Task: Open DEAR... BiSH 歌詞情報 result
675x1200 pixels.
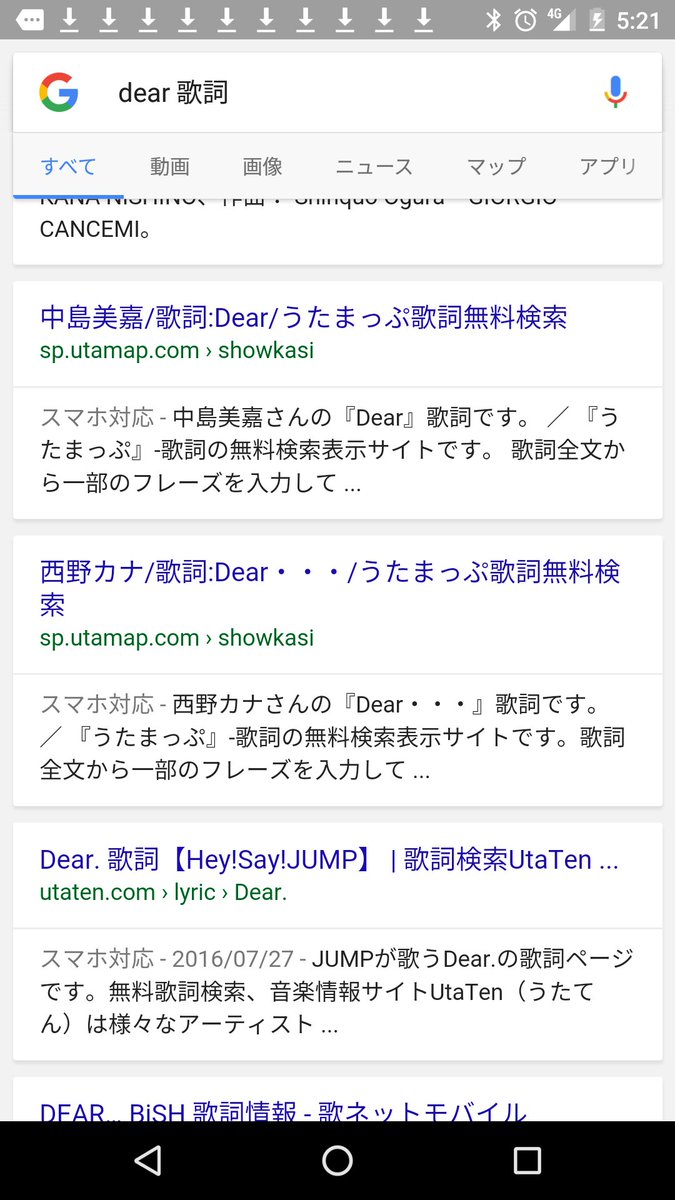Action: (283, 1110)
